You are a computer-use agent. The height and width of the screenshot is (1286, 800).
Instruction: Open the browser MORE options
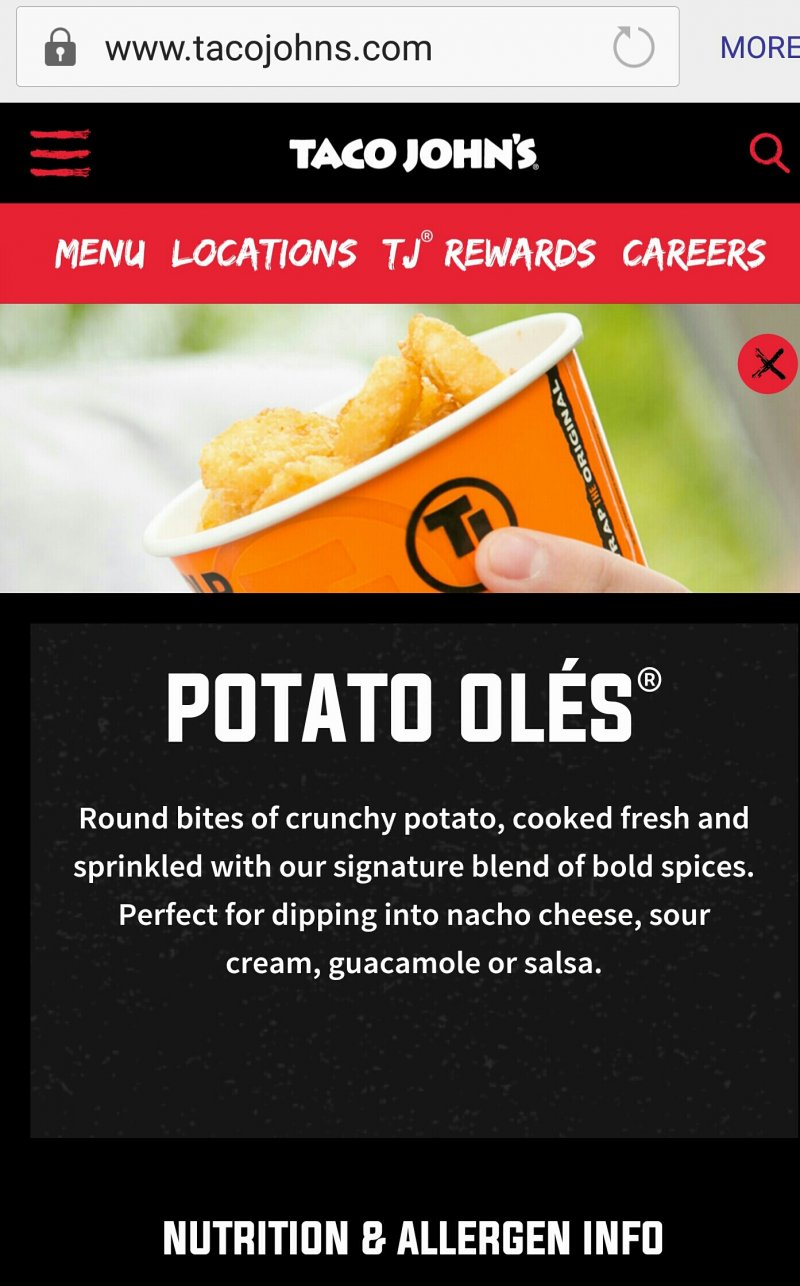click(x=759, y=48)
